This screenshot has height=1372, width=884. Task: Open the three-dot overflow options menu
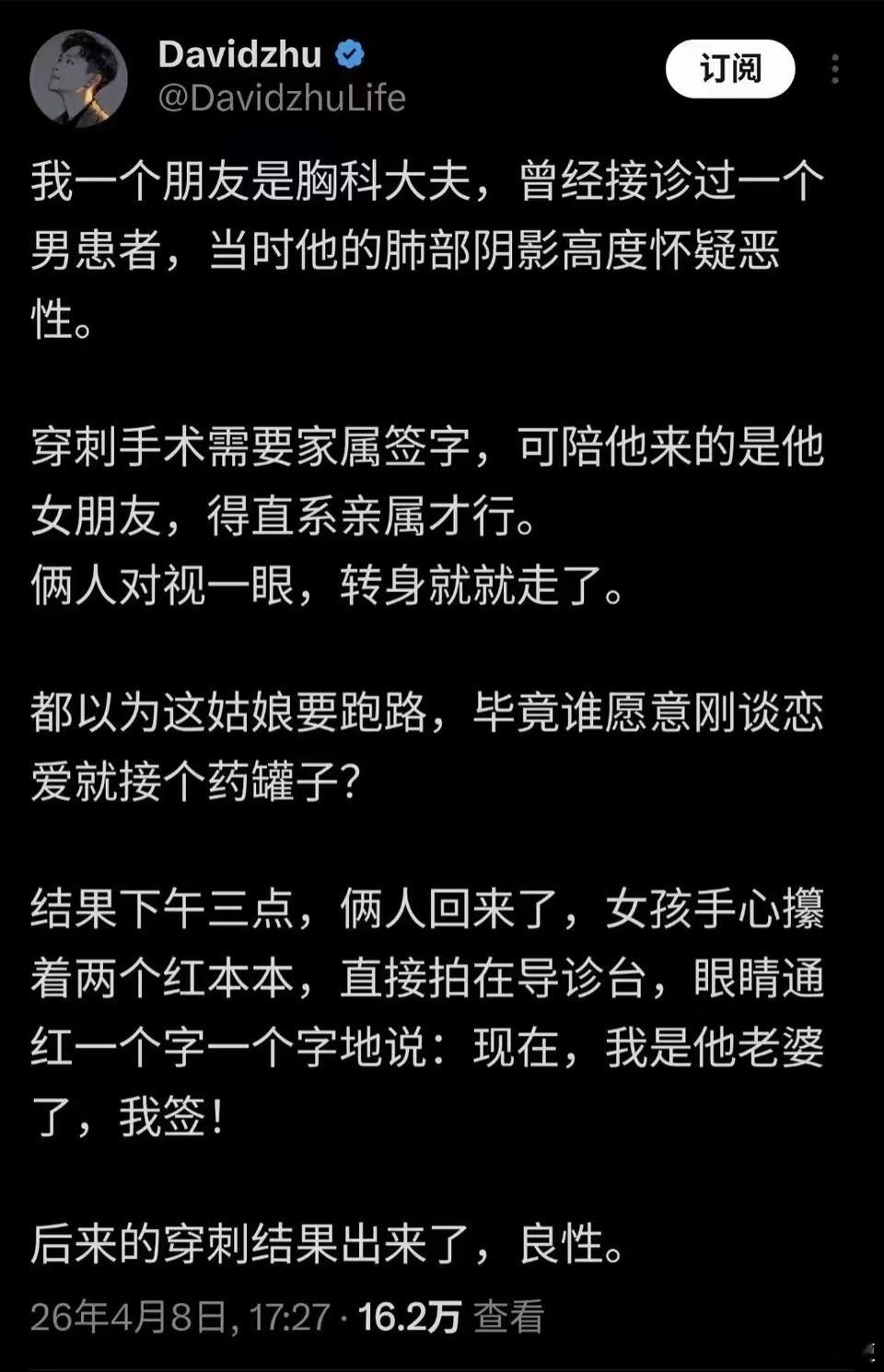(833, 66)
